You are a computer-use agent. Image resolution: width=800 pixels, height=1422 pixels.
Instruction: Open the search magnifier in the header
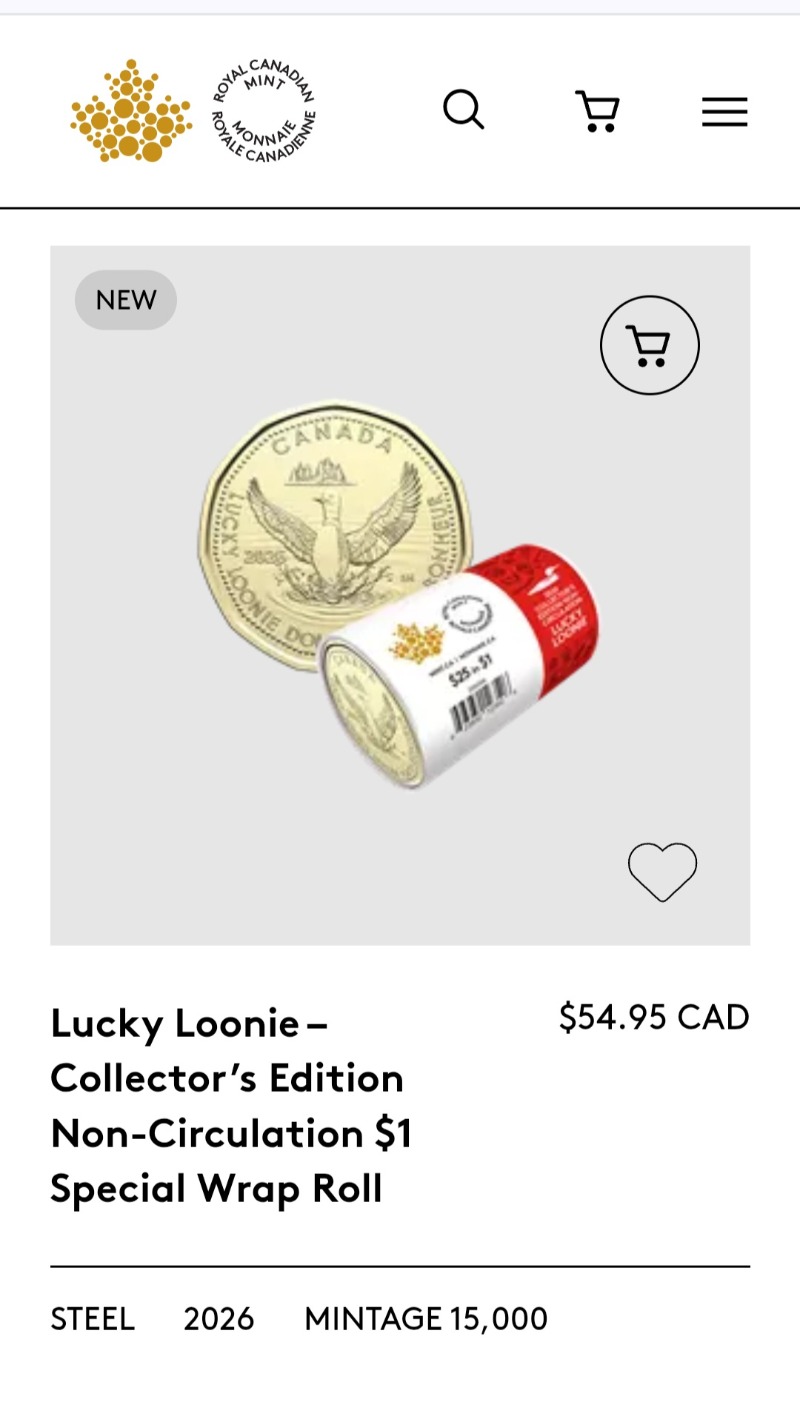463,110
